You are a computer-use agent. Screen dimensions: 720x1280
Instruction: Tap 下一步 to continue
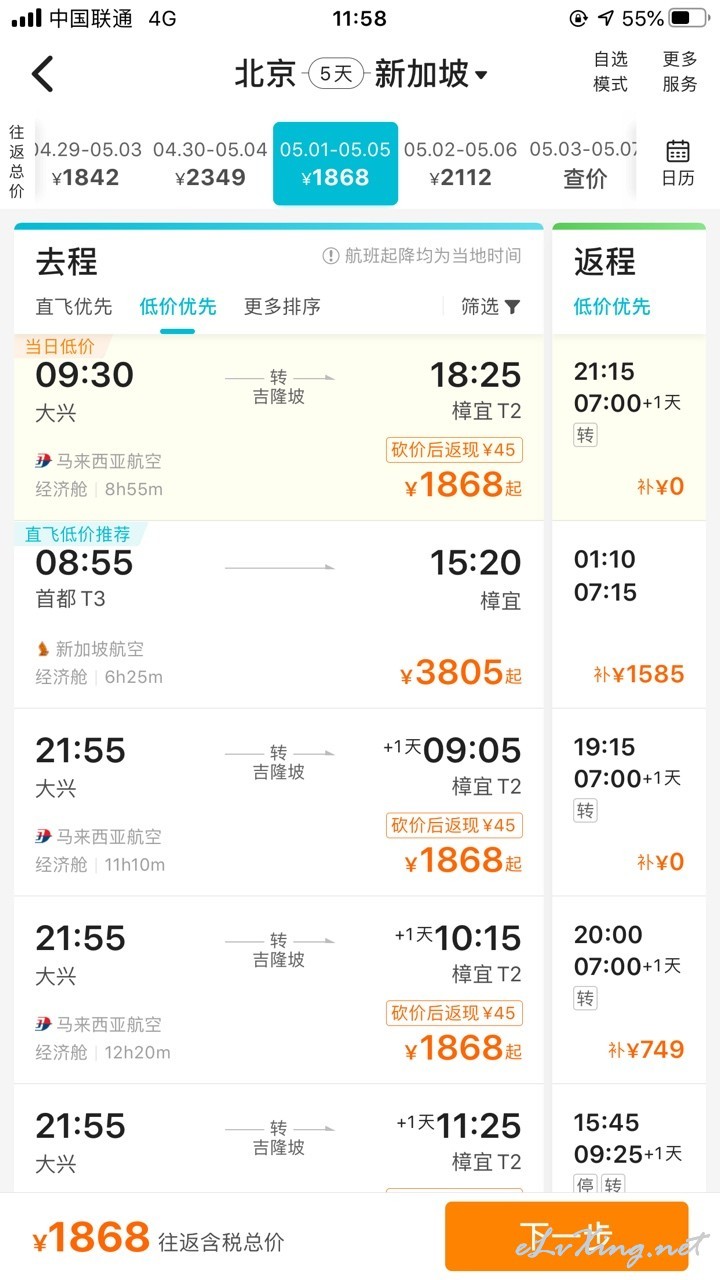coord(567,1236)
